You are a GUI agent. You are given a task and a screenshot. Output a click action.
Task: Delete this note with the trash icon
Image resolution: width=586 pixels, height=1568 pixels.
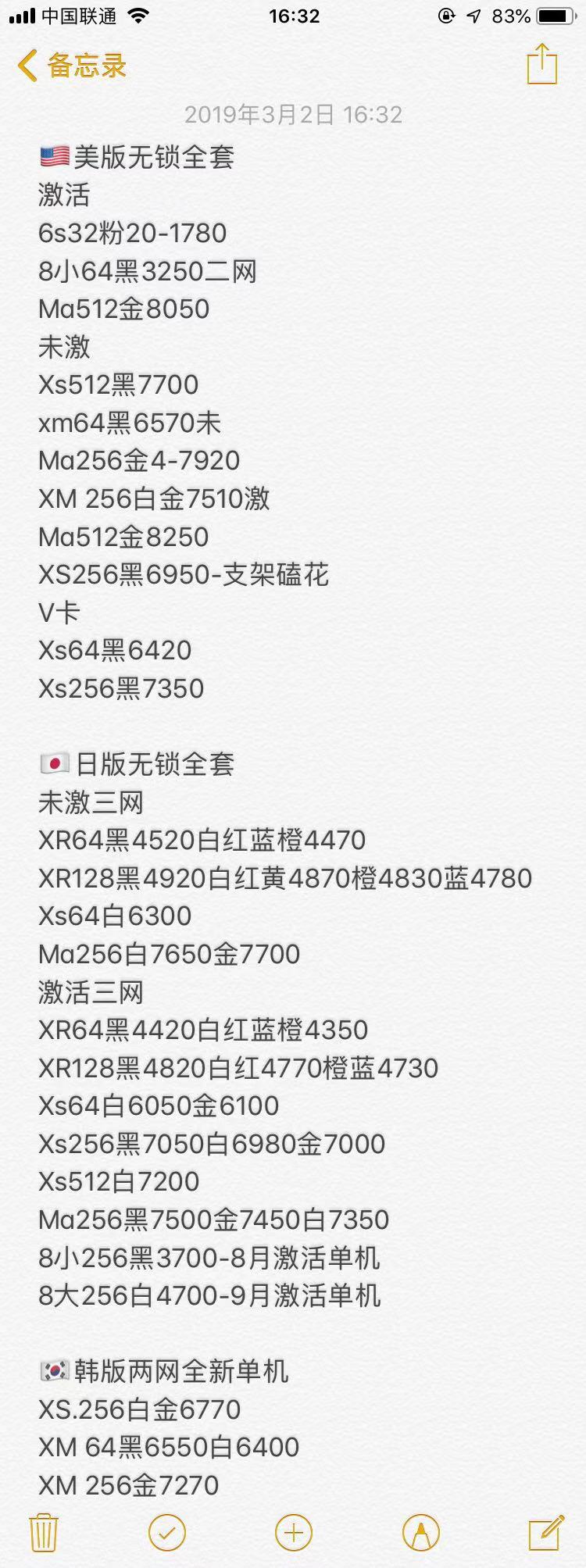tap(44, 1532)
